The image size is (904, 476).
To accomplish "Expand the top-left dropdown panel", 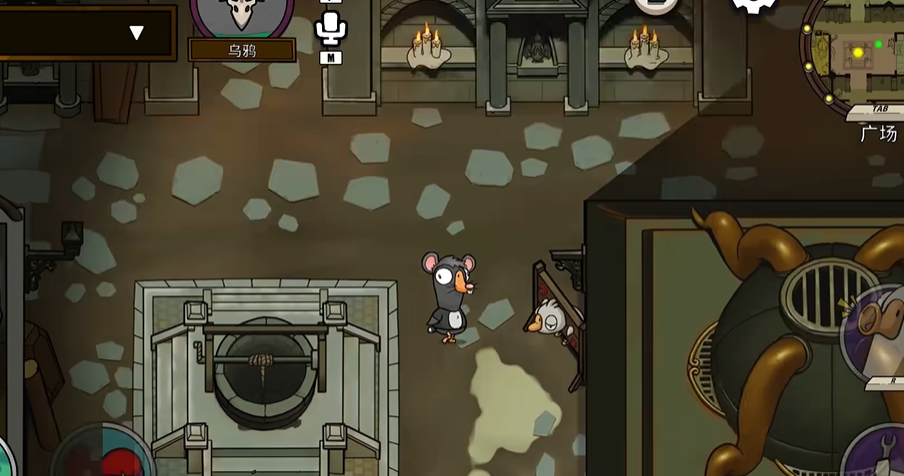I will click(x=137, y=32).
